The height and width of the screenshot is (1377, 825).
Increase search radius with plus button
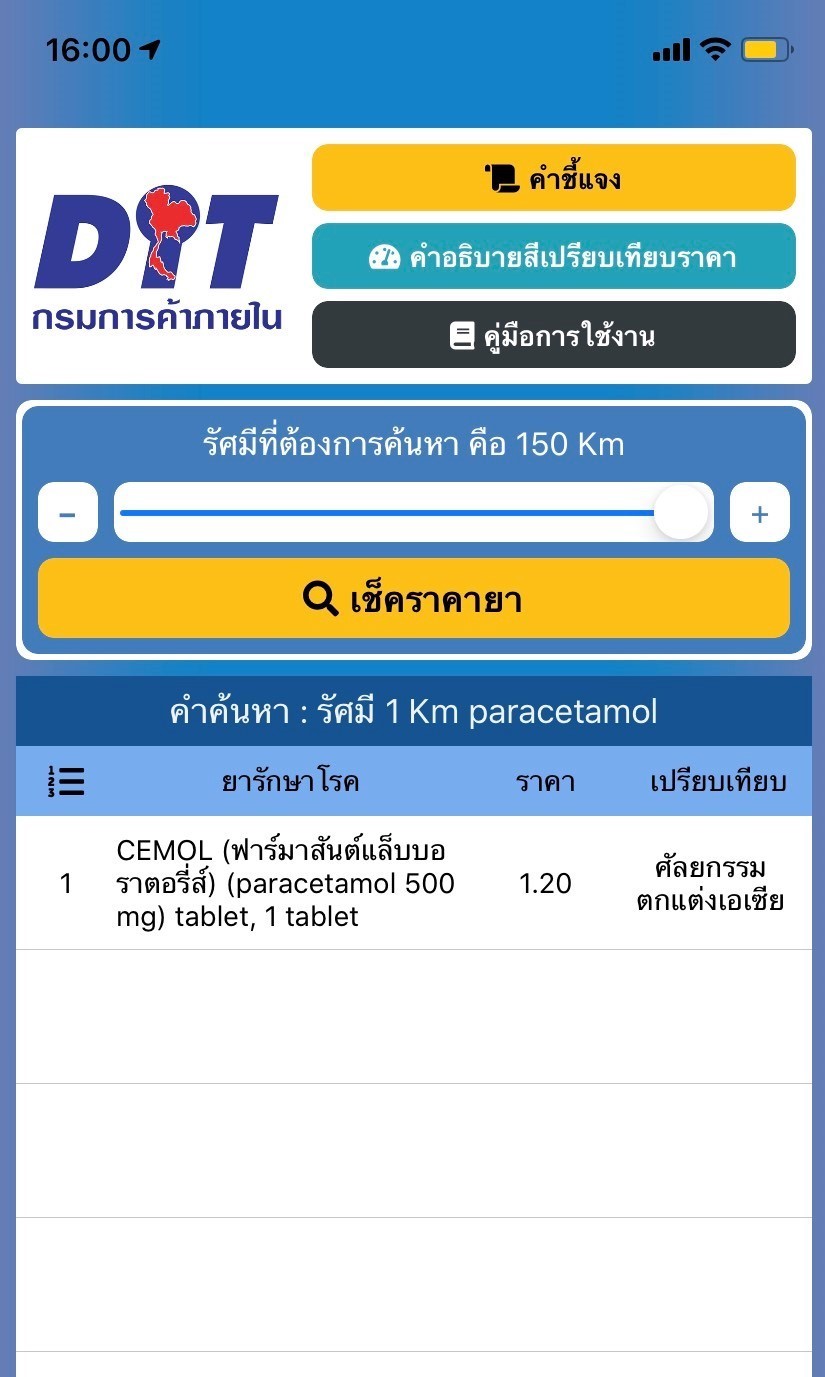click(760, 512)
